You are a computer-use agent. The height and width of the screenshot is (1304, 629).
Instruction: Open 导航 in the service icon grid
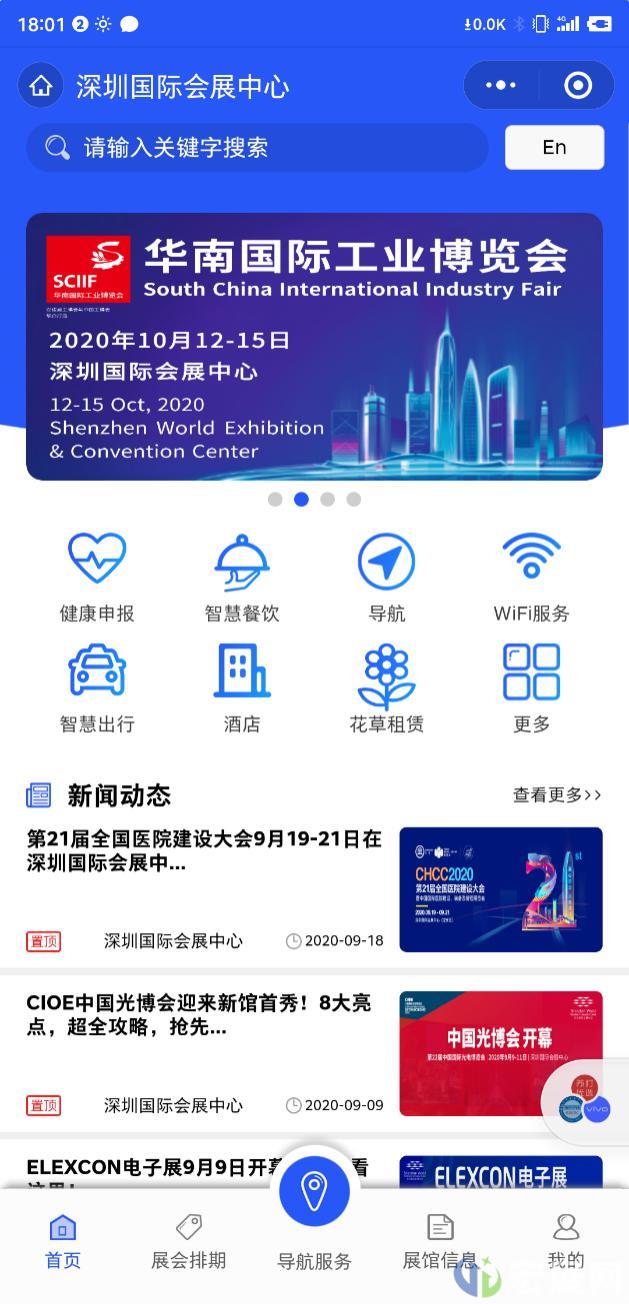click(x=387, y=578)
